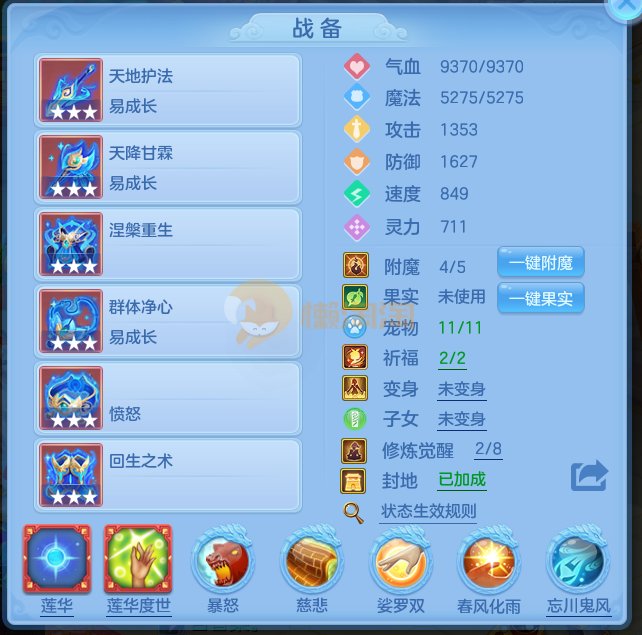This screenshot has width=642, height=635.
Task: Select the 春风化雨 skill icon
Action: pos(491,562)
